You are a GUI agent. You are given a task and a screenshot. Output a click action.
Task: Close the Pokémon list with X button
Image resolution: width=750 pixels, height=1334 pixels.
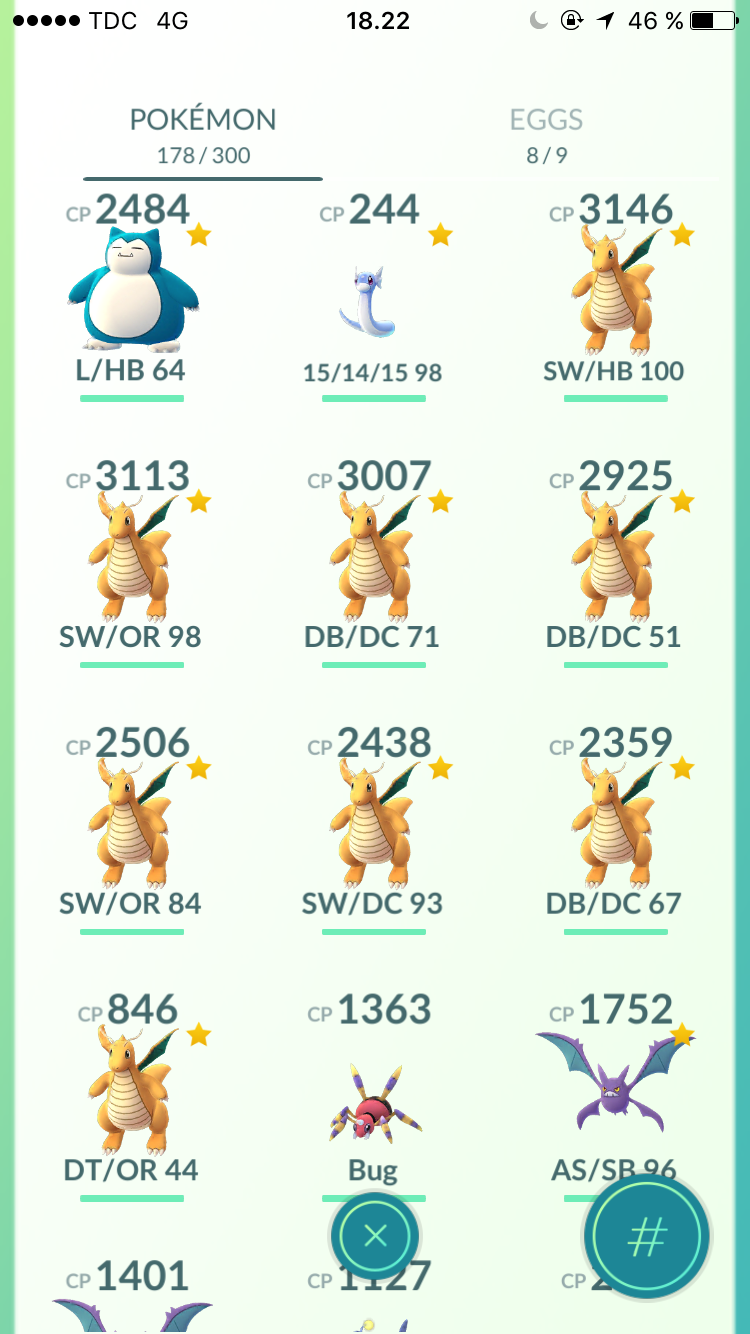pyautogui.click(x=375, y=1236)
